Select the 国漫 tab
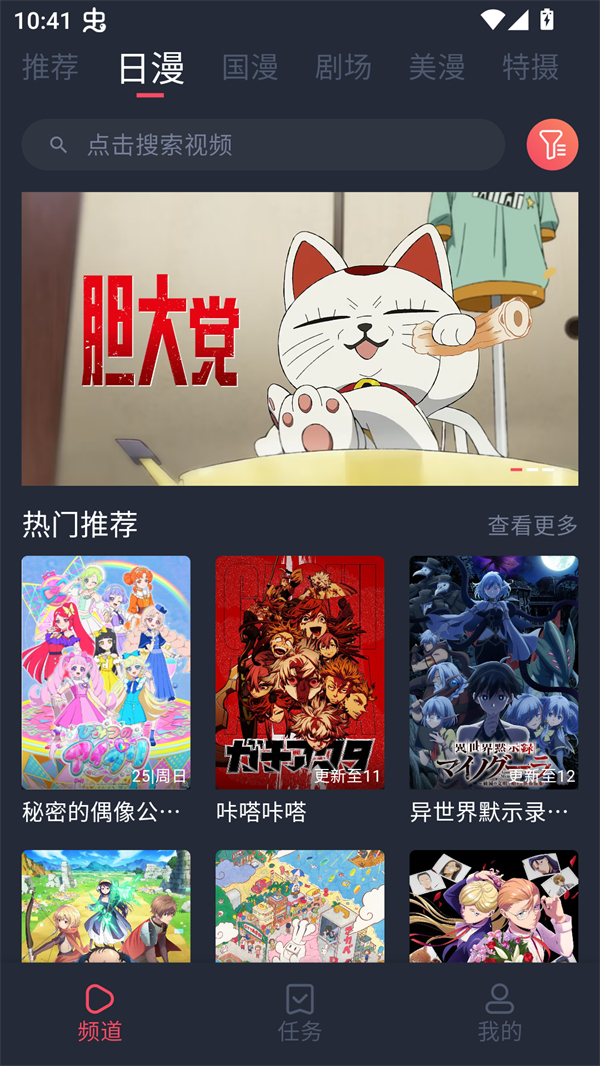Image resolution: width=600 pixels, height=1066 pixels. click(x=250, y=67)
